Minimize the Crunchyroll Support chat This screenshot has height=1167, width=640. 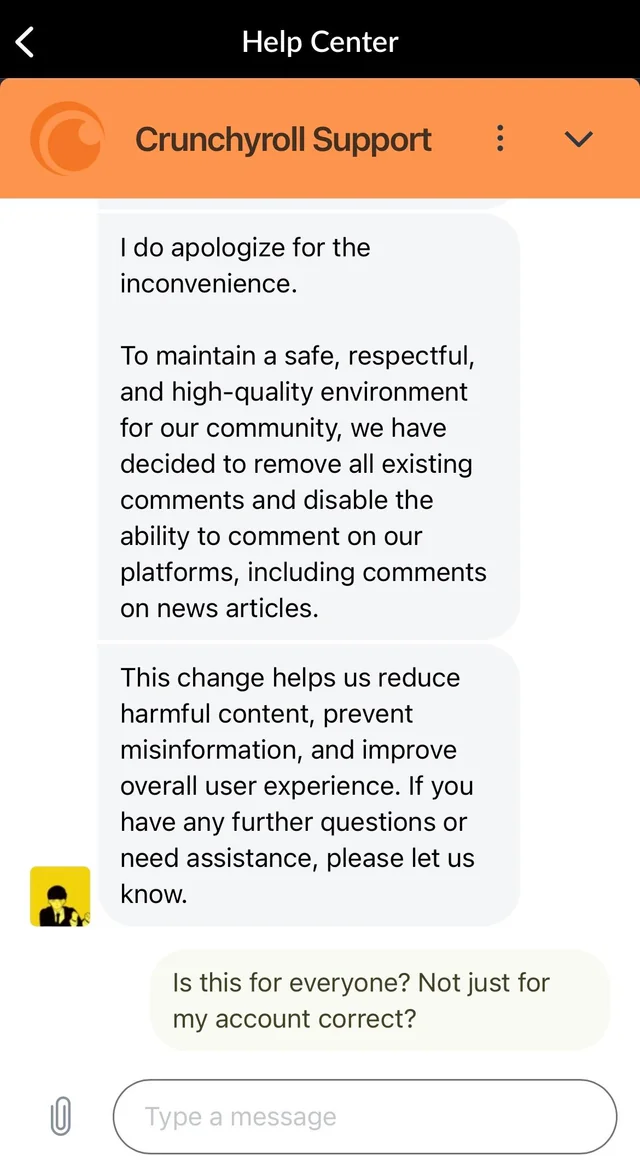(578, 138)
